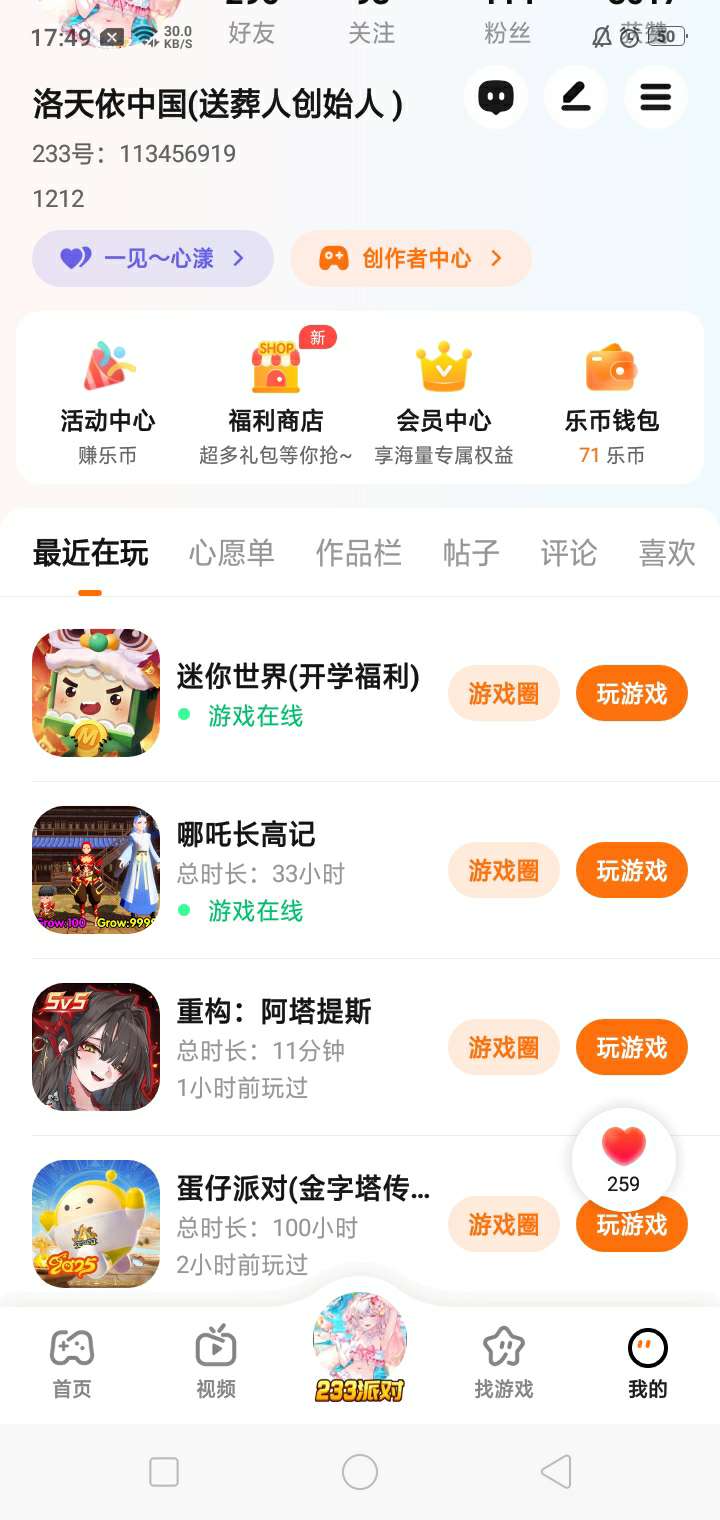This screenshot has width=720, height=1520.
Task: Open the hamburger menu
Action: click(655, 97)
